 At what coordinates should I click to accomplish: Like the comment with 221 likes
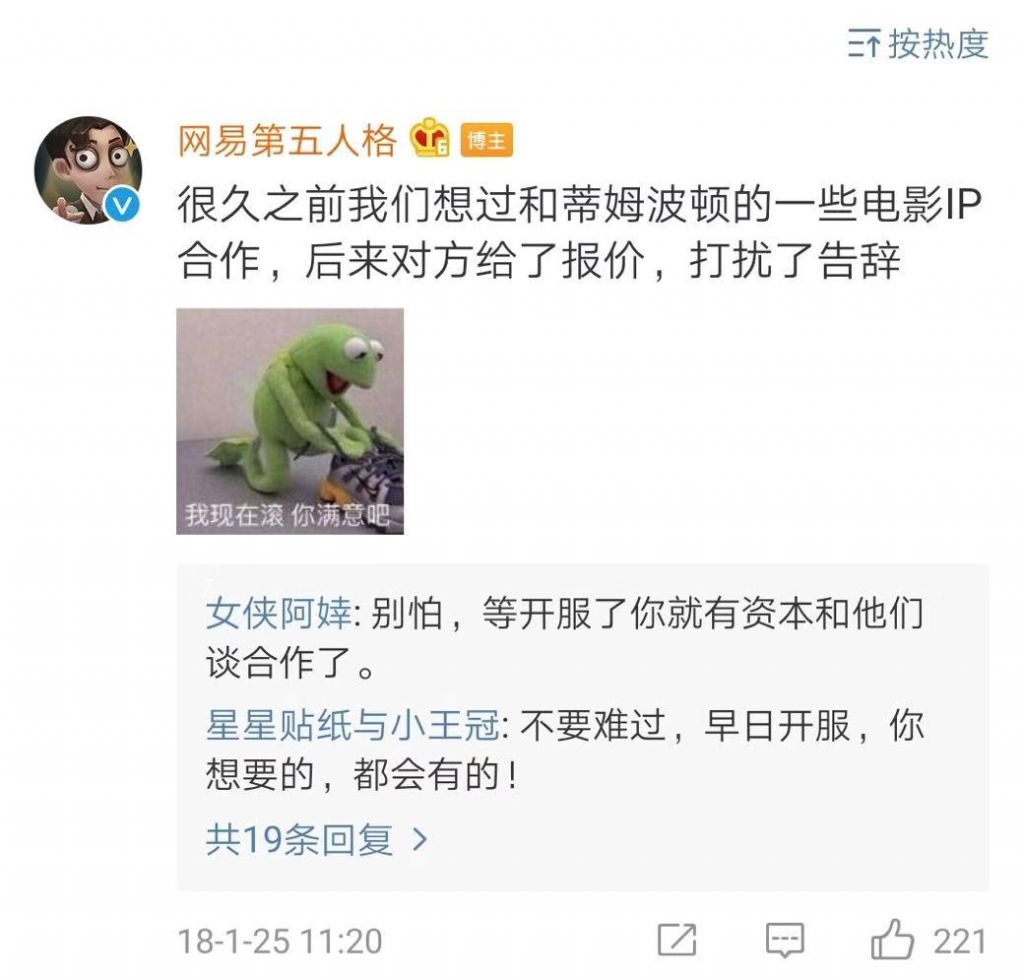point(892,940)
